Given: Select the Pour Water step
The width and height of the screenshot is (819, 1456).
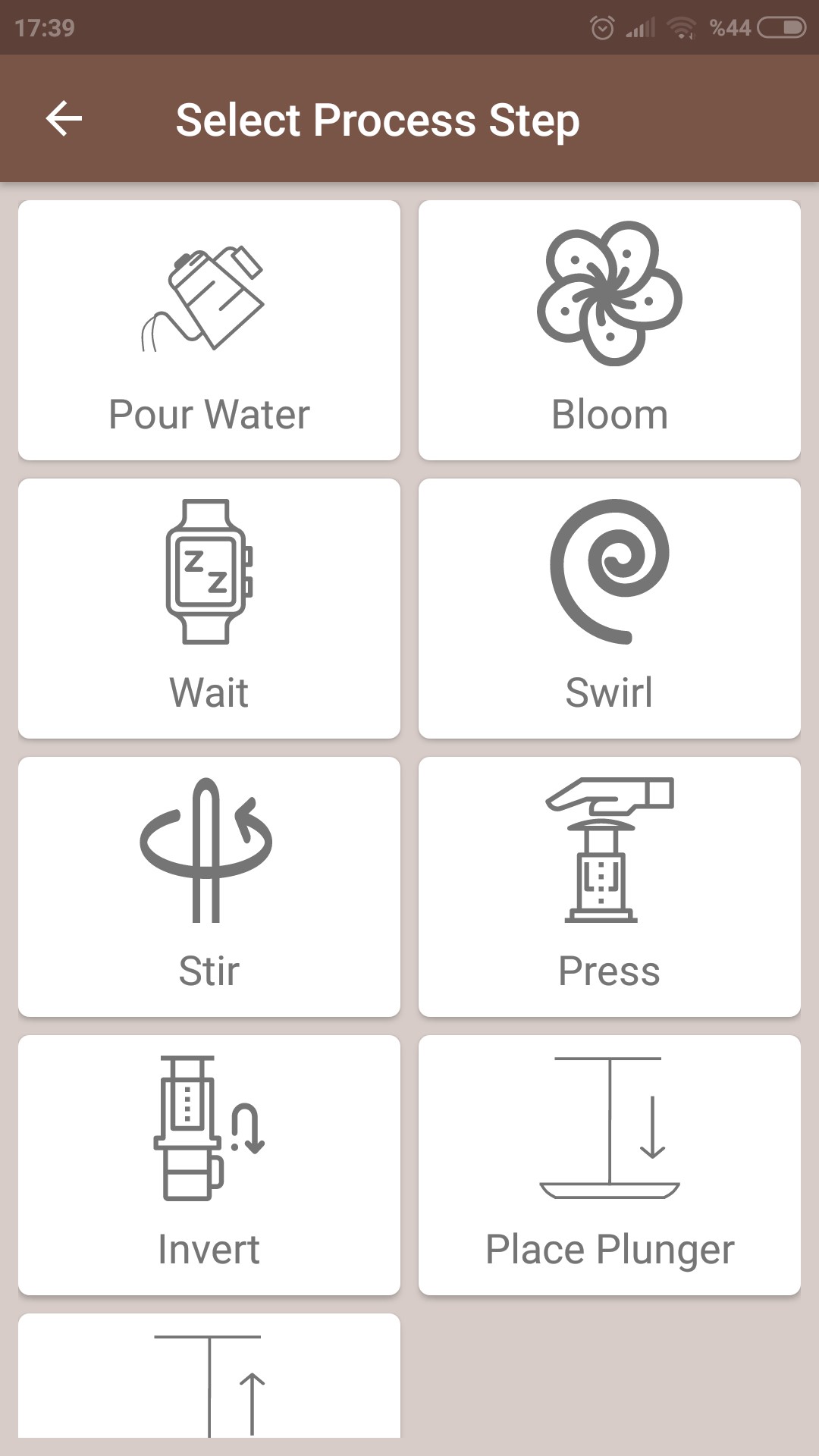Looking at the screenshot, I should pyautogui.click(x=209, y=331).
